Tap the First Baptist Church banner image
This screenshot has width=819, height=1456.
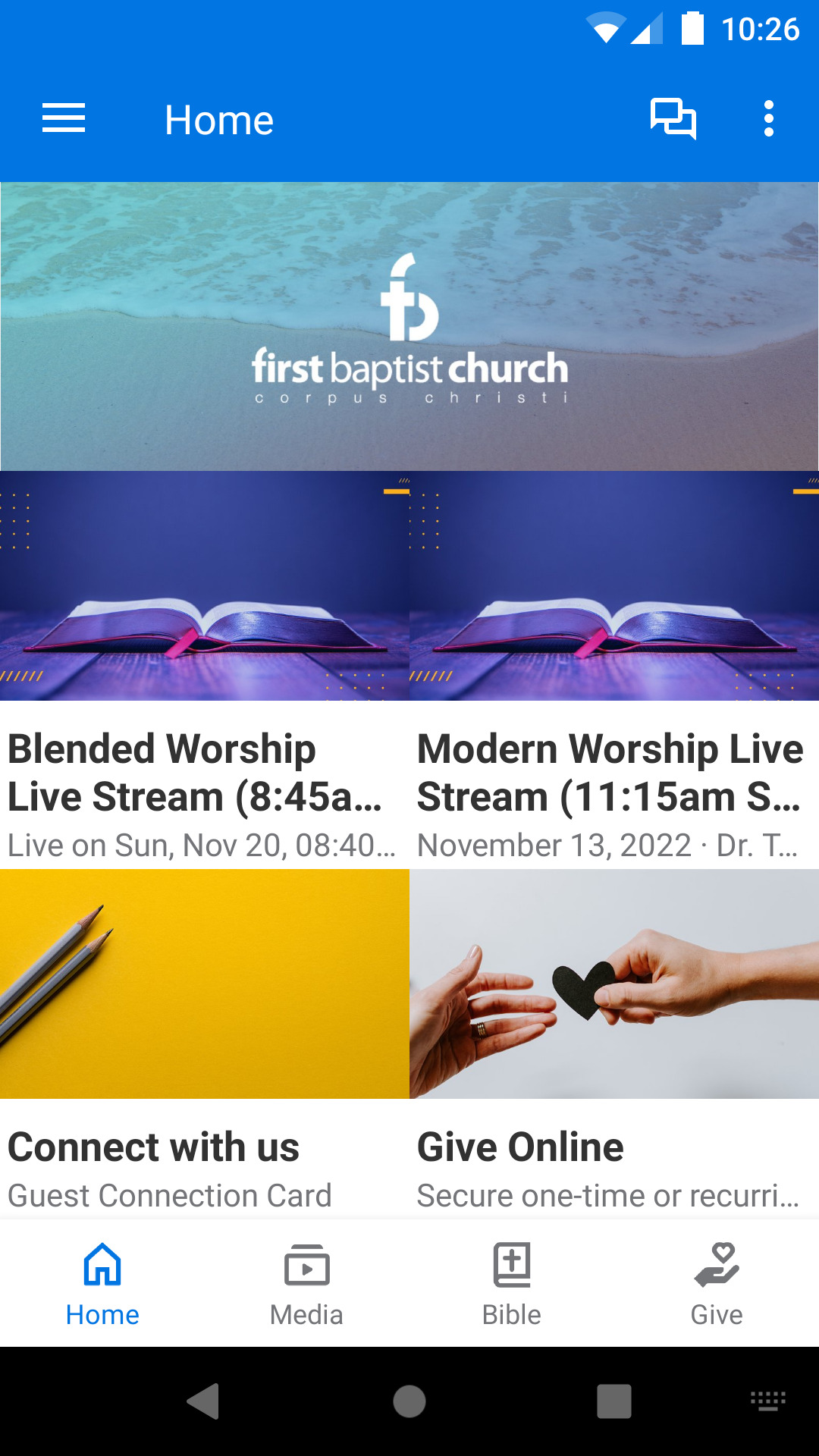click(409, 325)
